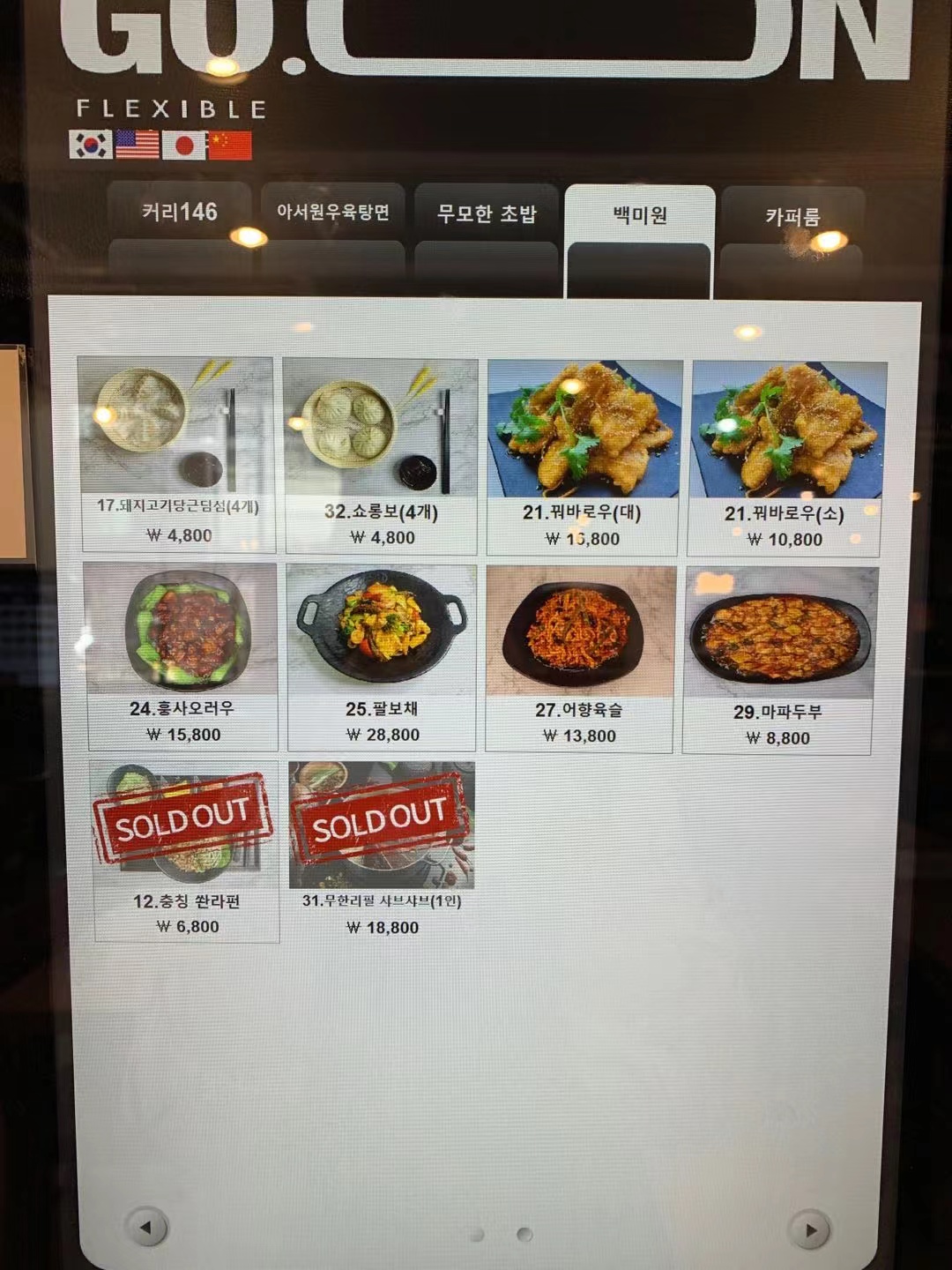The image size is (952, 1270).
Task: Open the 카퍼룸 tab
Action: [x=792, y=217]
